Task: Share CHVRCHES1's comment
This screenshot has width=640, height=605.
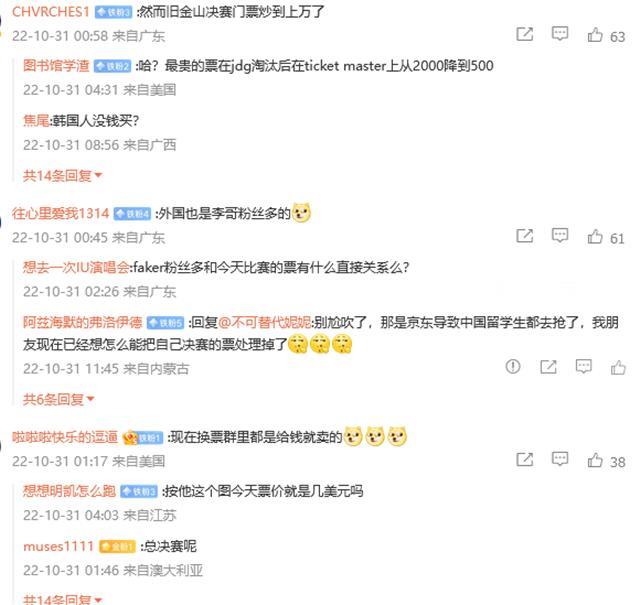Action: click(525, 35)
